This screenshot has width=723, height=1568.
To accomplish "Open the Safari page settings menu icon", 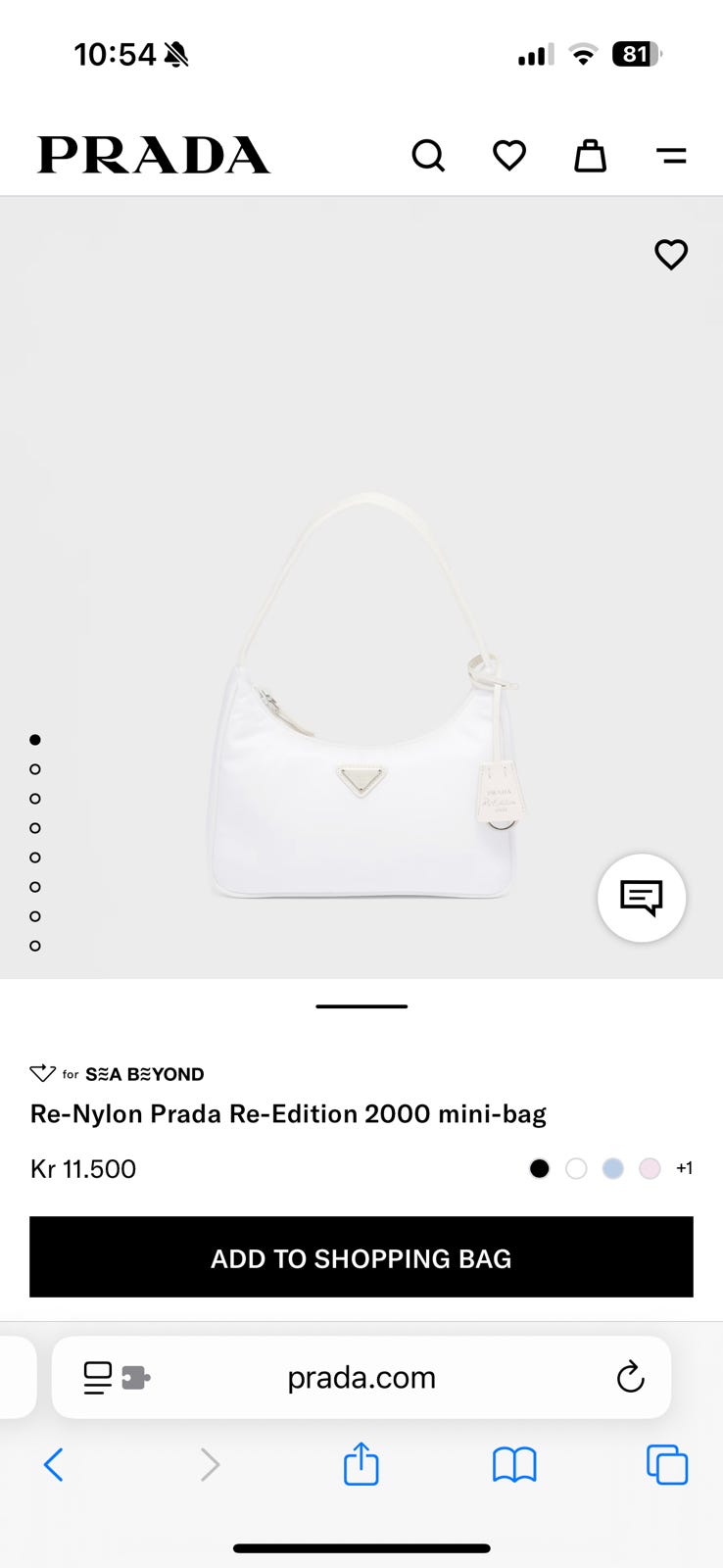I will (x=116, y=1377).
